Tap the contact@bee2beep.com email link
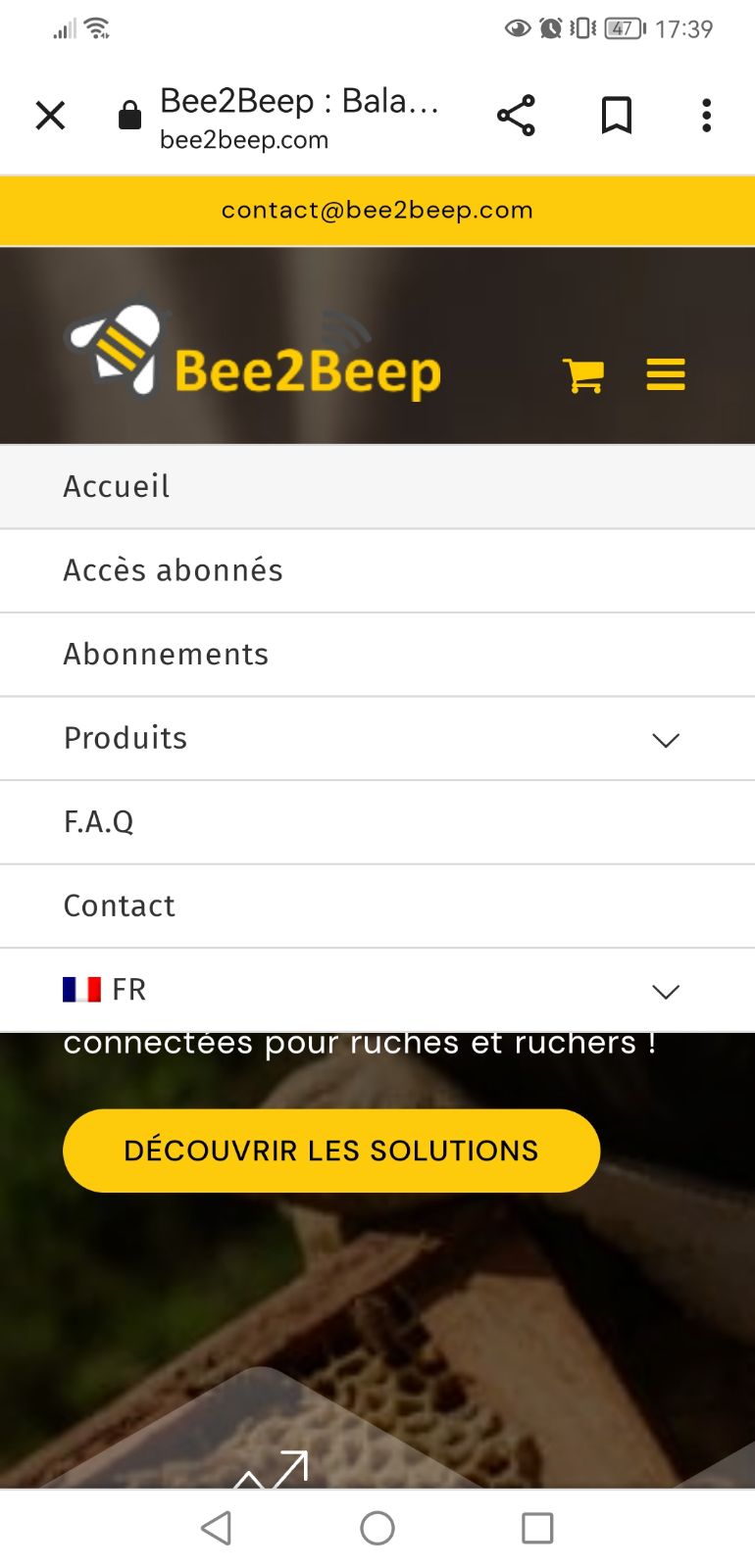This screenshot has height=1568, width=755. (377, 210)
